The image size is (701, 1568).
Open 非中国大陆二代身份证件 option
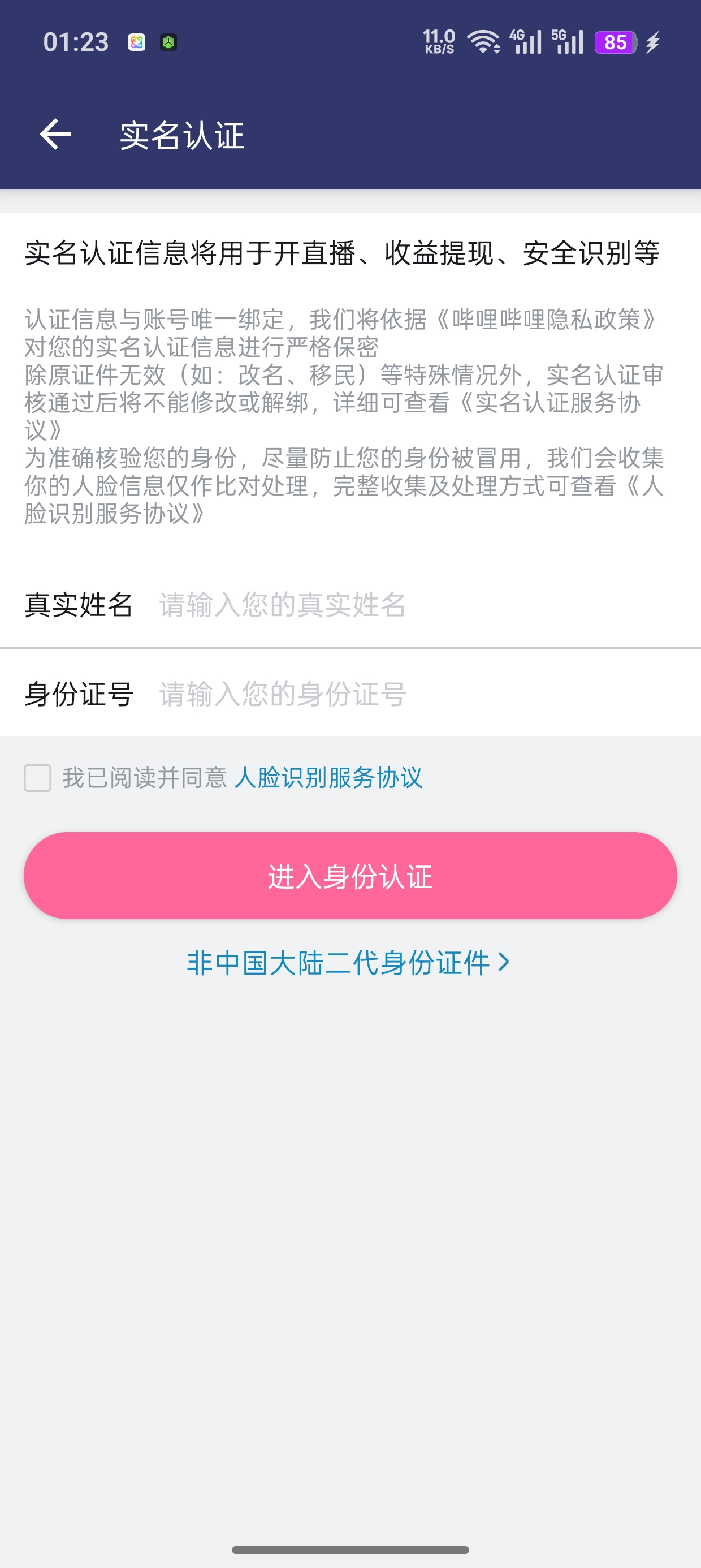(348, 962)
